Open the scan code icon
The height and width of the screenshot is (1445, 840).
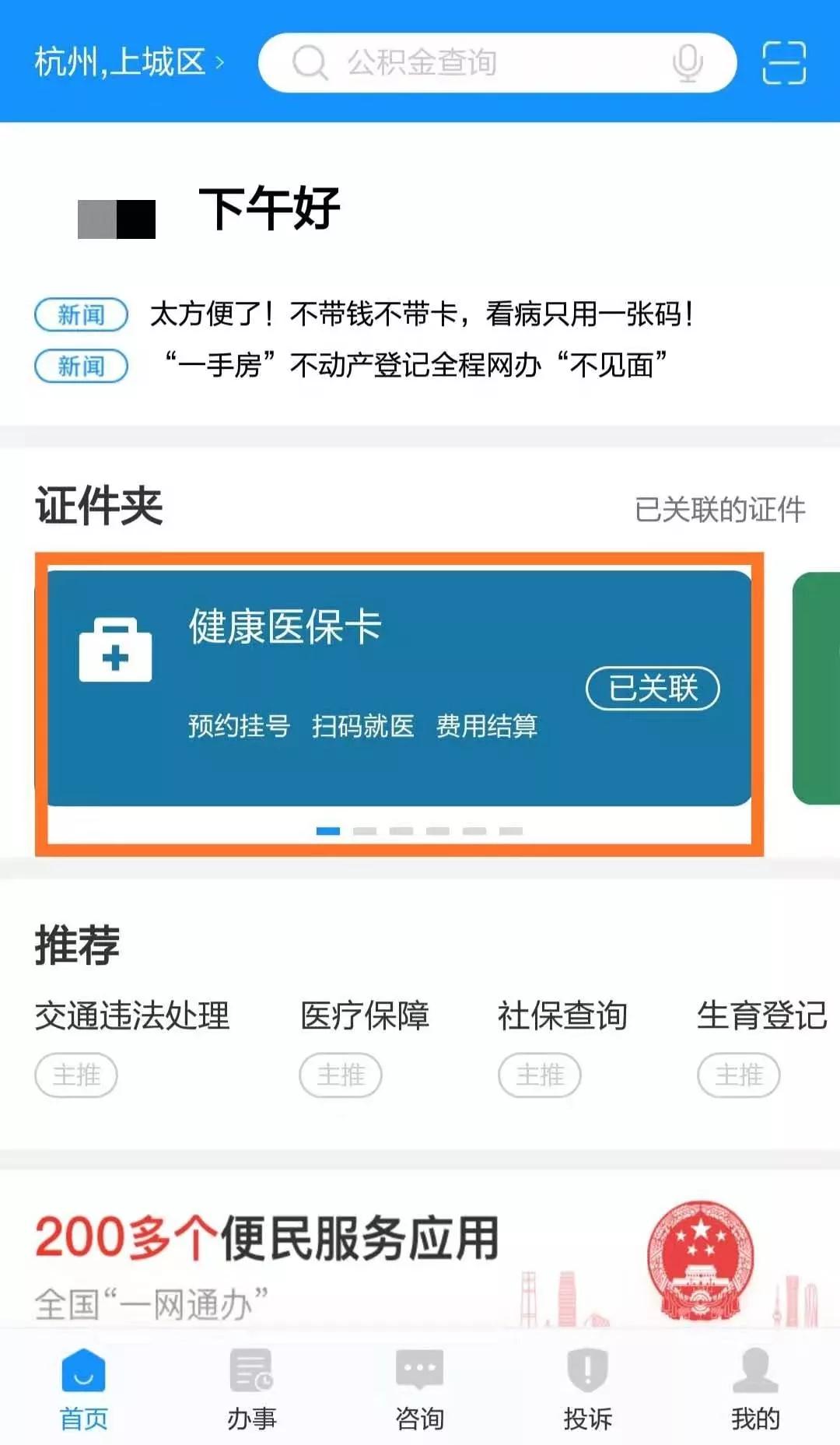point(783,62)
